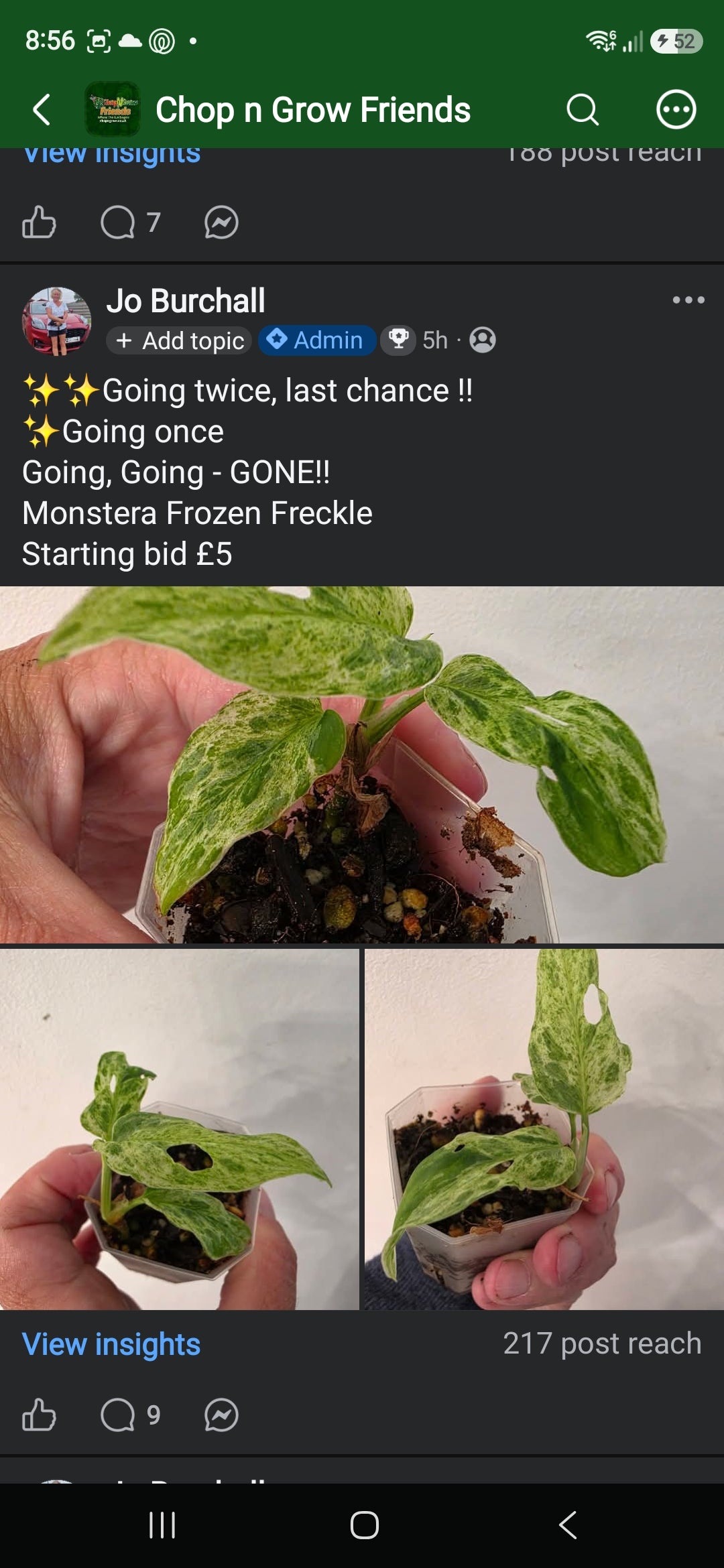Add a topic to Jo's post
Image resolution: width=724 pixels, height=1568 pixels.
[x=179, y=340]
